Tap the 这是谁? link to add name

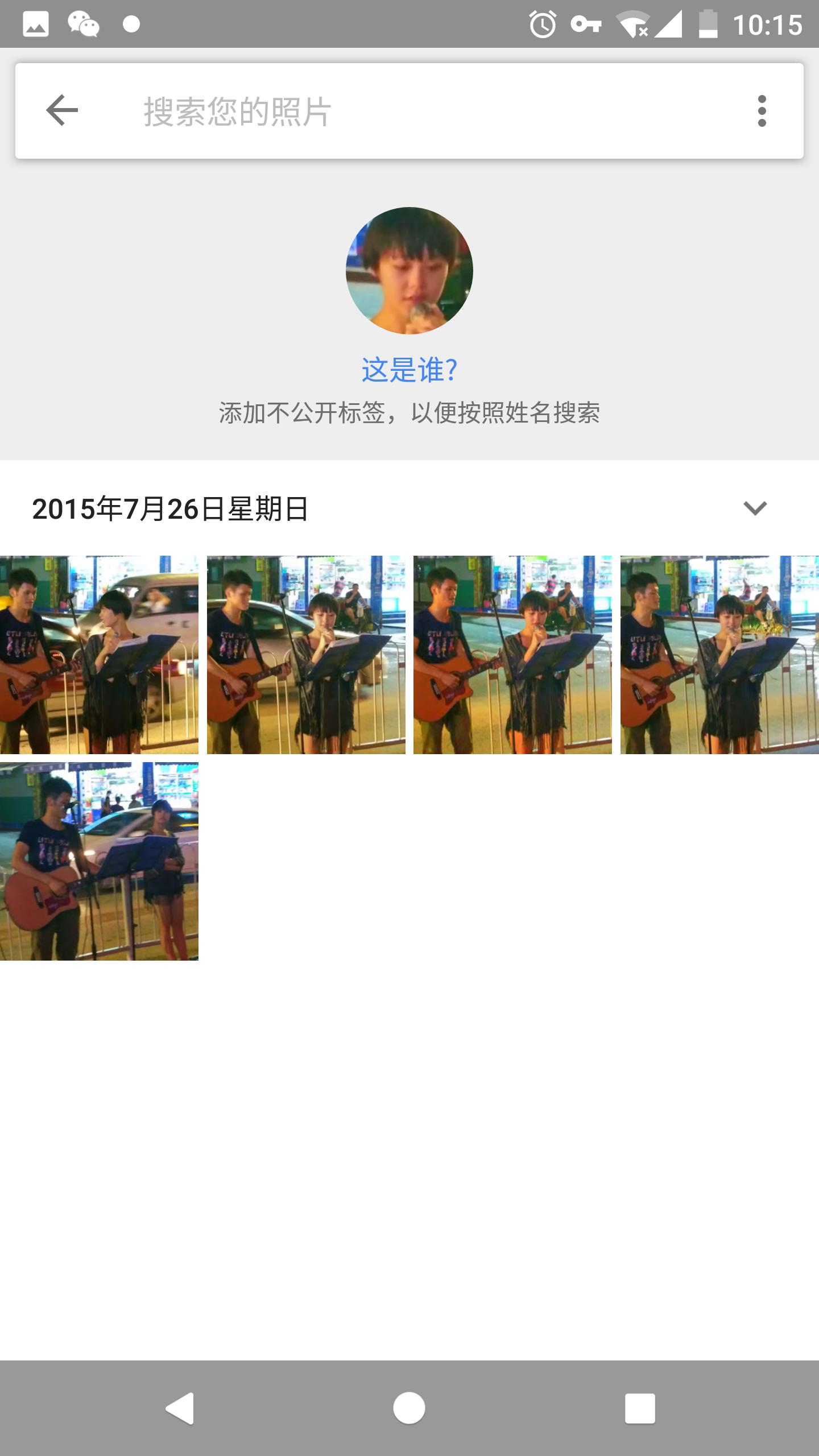coord(409,370)
